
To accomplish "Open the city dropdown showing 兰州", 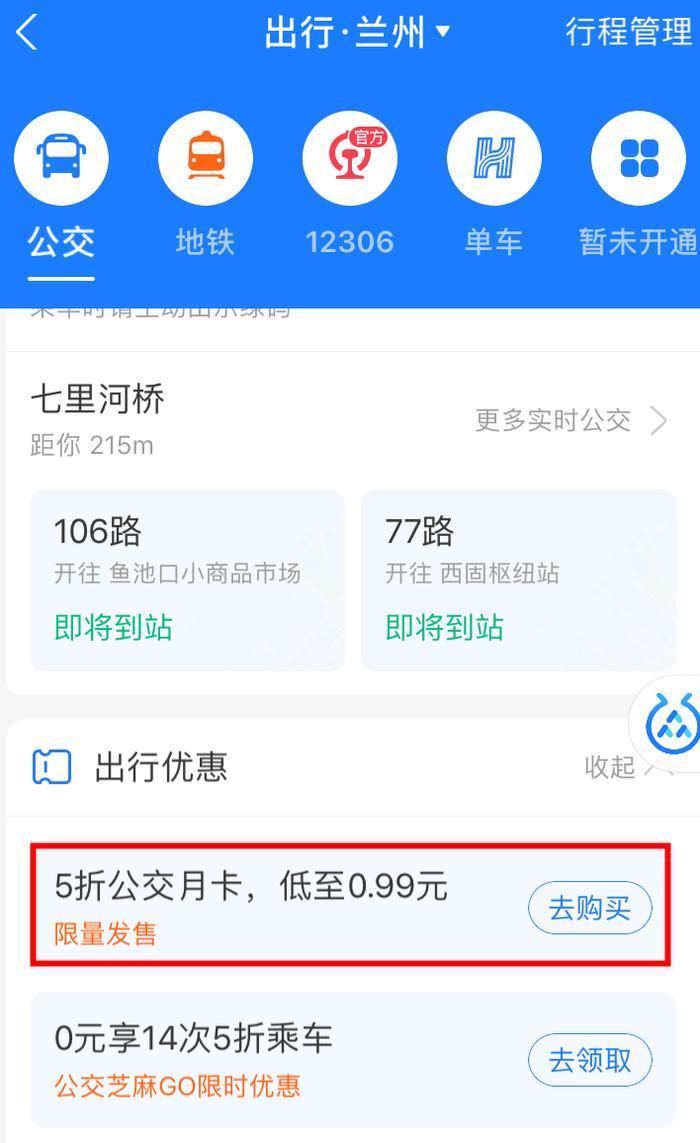I will pyautogui.click(x=357, y=33).
